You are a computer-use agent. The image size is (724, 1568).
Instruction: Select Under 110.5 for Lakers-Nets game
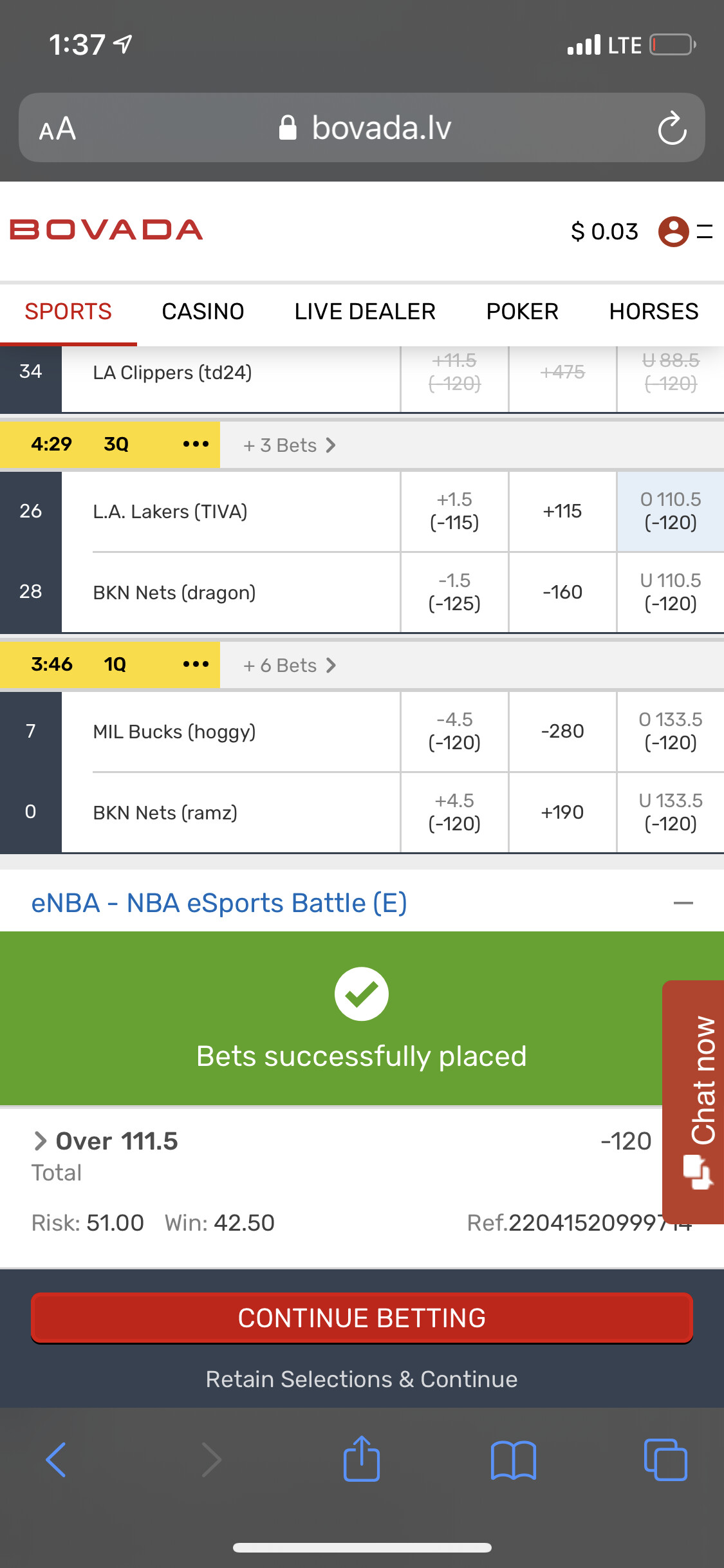(670, 592)
